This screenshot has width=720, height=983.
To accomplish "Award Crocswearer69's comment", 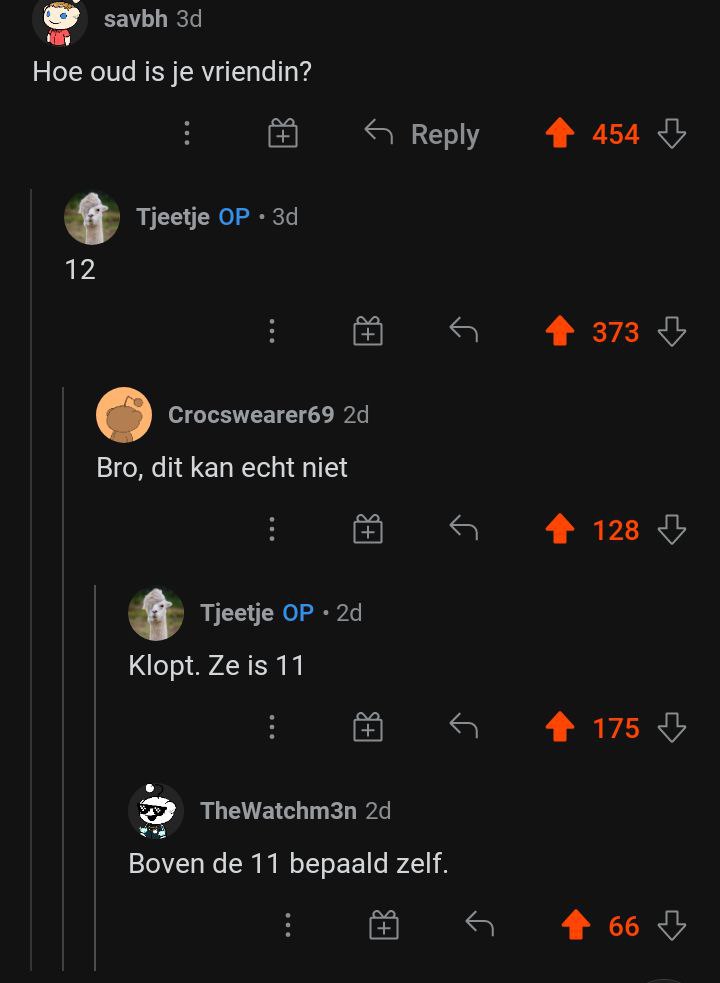I will [368, 529].
